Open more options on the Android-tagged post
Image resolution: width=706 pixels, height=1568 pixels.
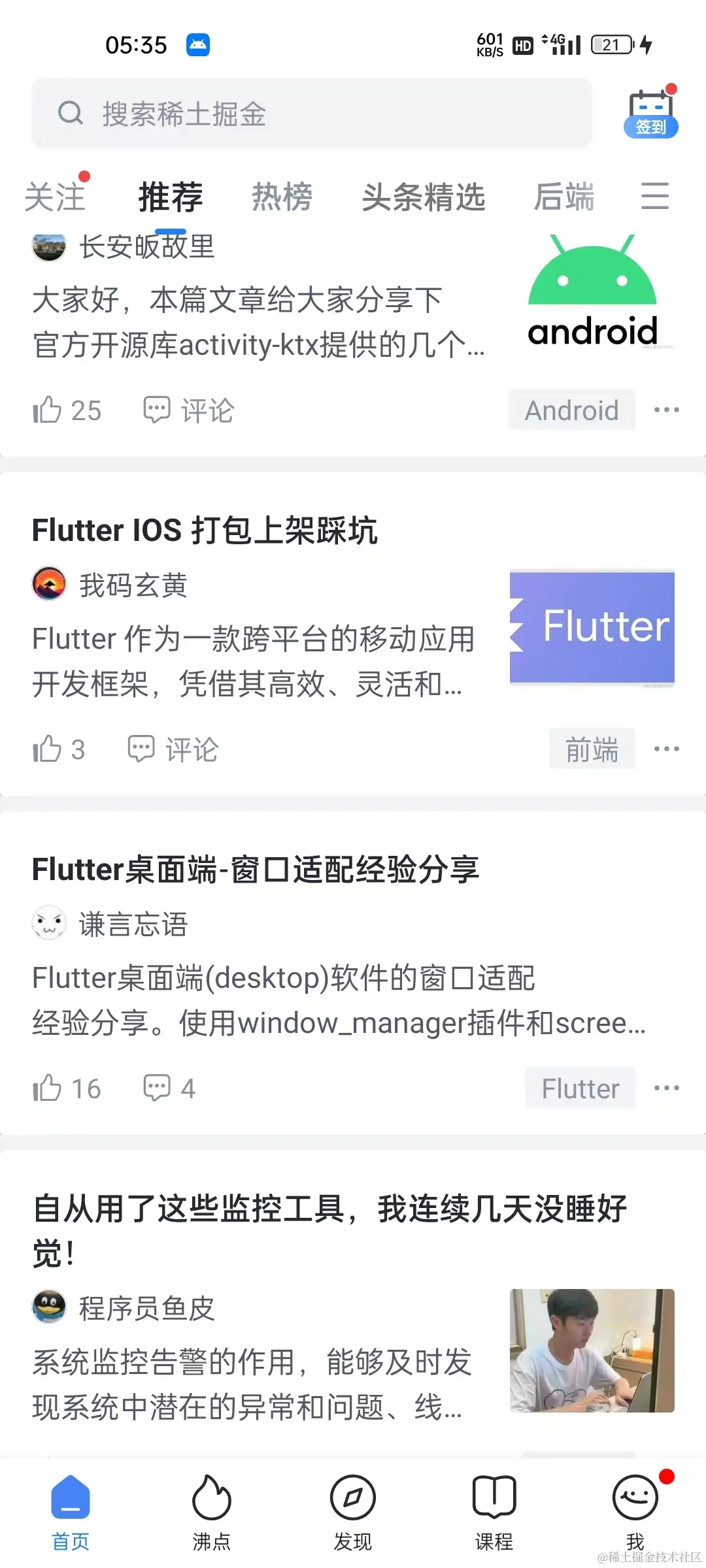point(666,410)
